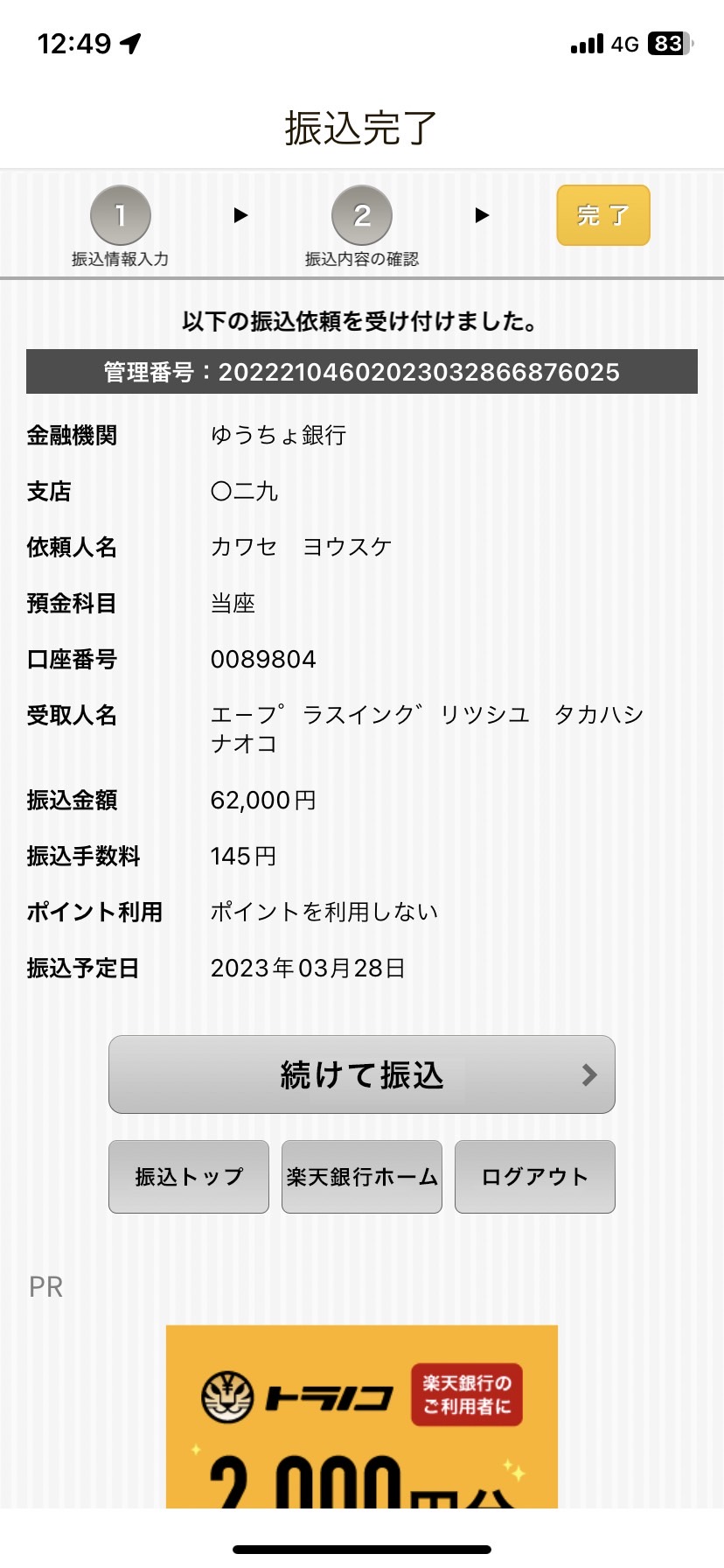724x1568 pixels.
Task: Go to 振込トップ
Action: pos(189,1176)
